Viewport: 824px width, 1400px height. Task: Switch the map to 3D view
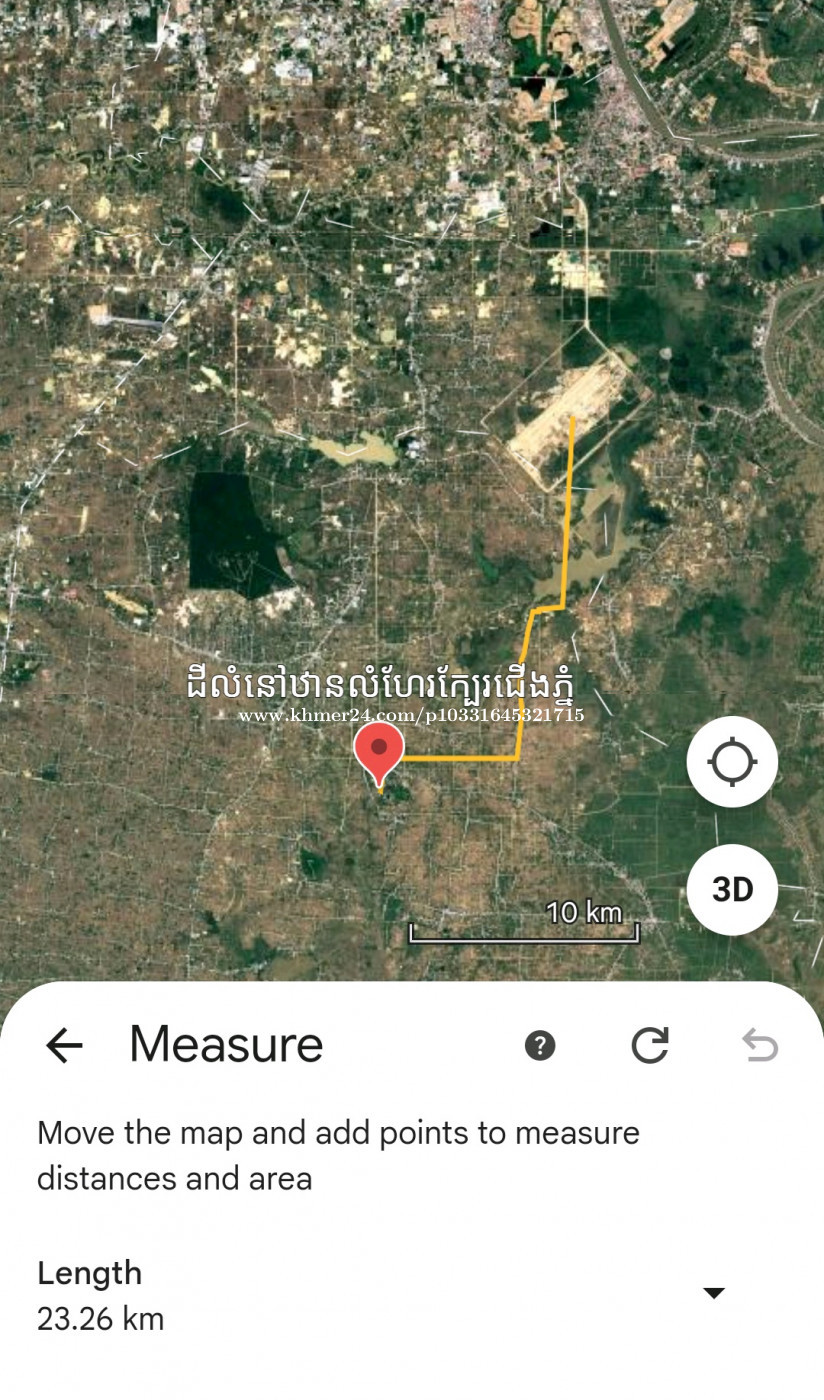pos(732,889)
